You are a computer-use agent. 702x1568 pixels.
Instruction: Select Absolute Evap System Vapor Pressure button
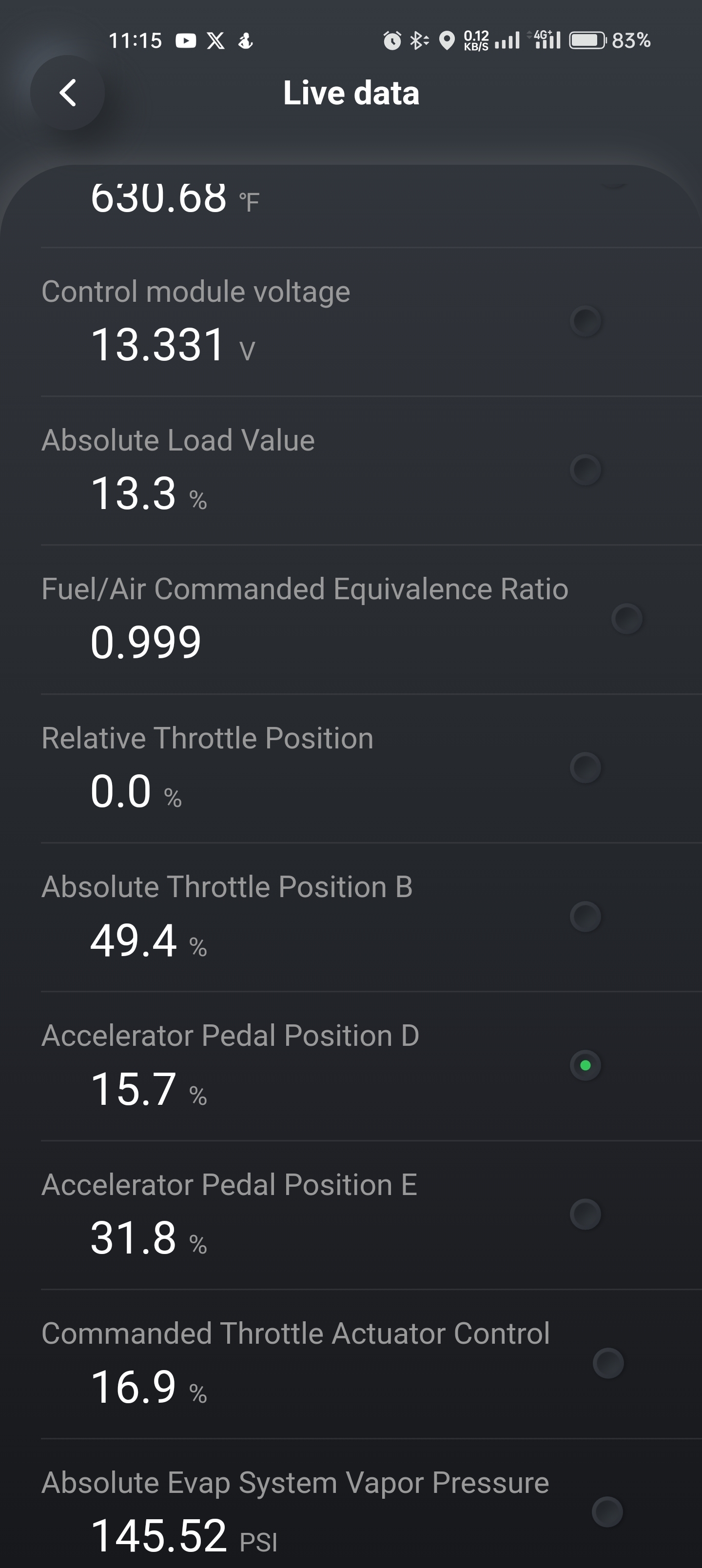click(607, 1512)
